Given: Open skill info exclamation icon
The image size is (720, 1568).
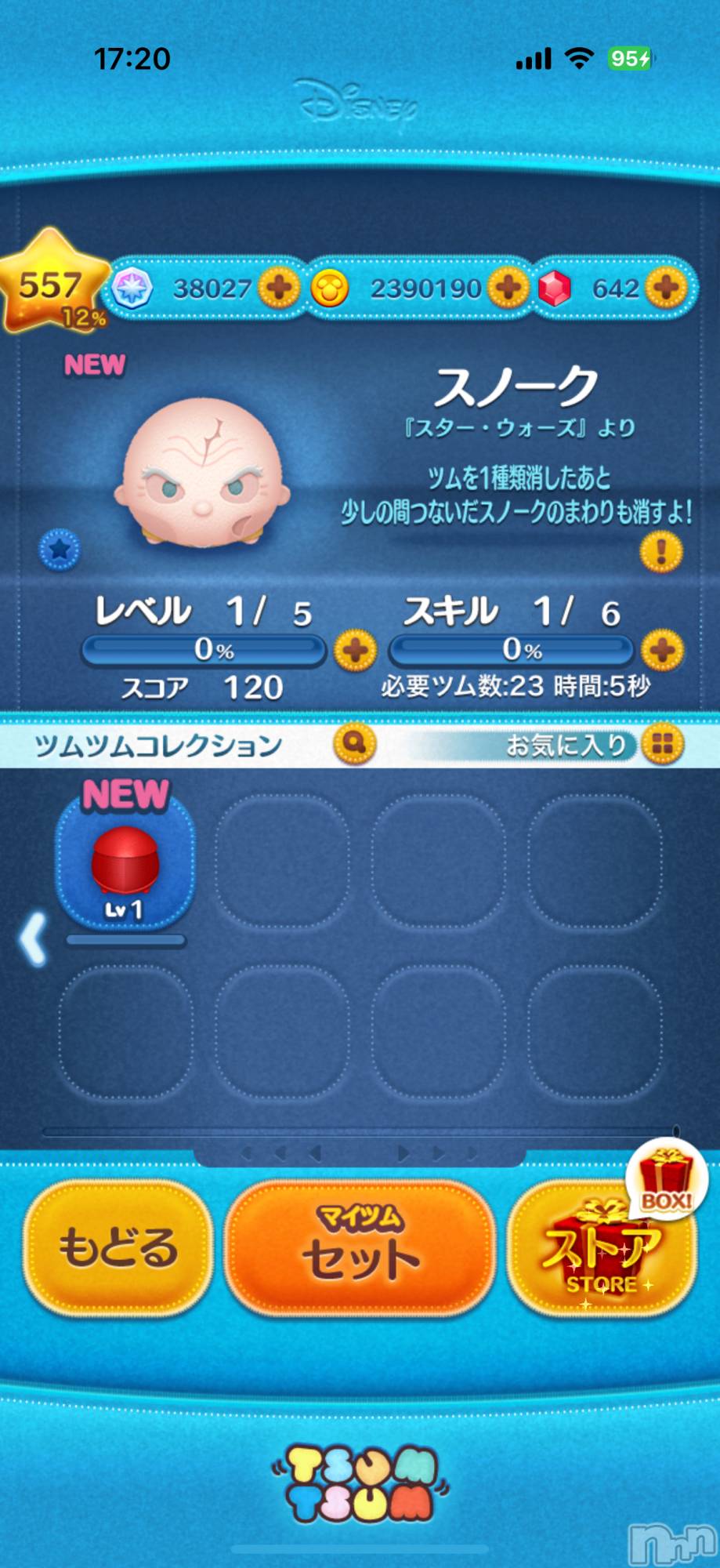Looking at the screenshot, I should pyautogui.click(x=660, y=552).
